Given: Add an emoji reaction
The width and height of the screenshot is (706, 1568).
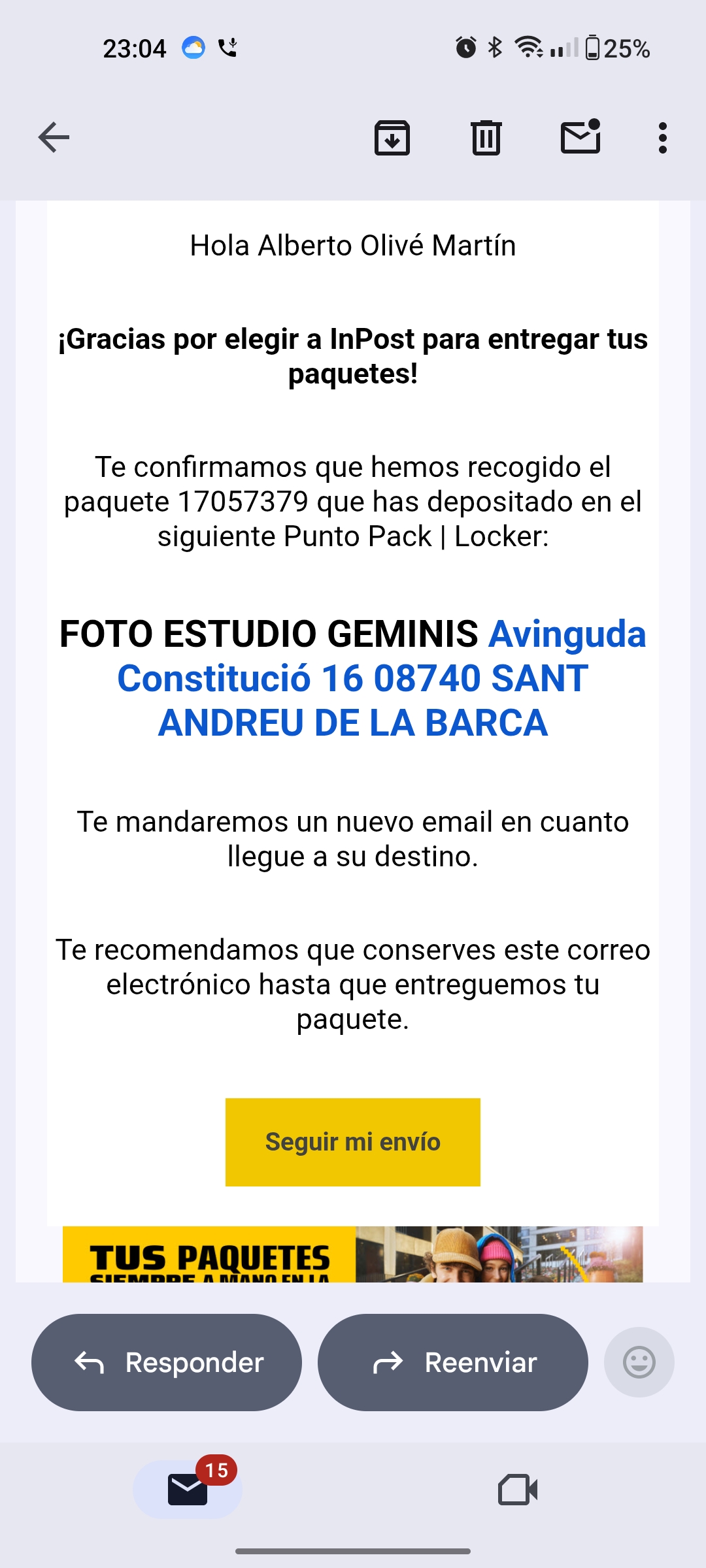Looking at the screenshot, I should pos(639,1362).
